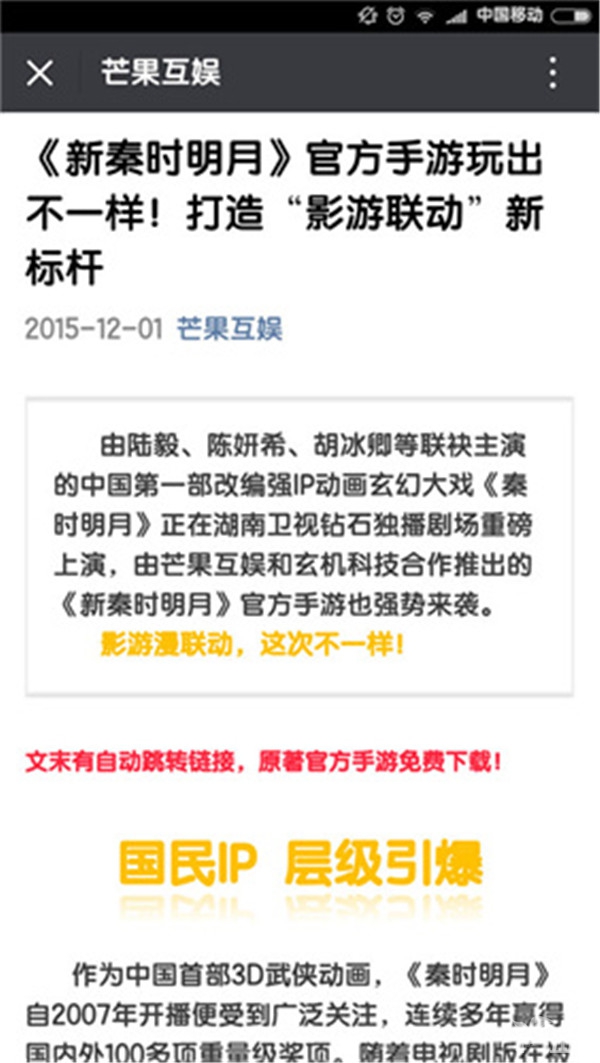
Task: Close the 芒果互娱 article page
Action: [x=39, y=73]
